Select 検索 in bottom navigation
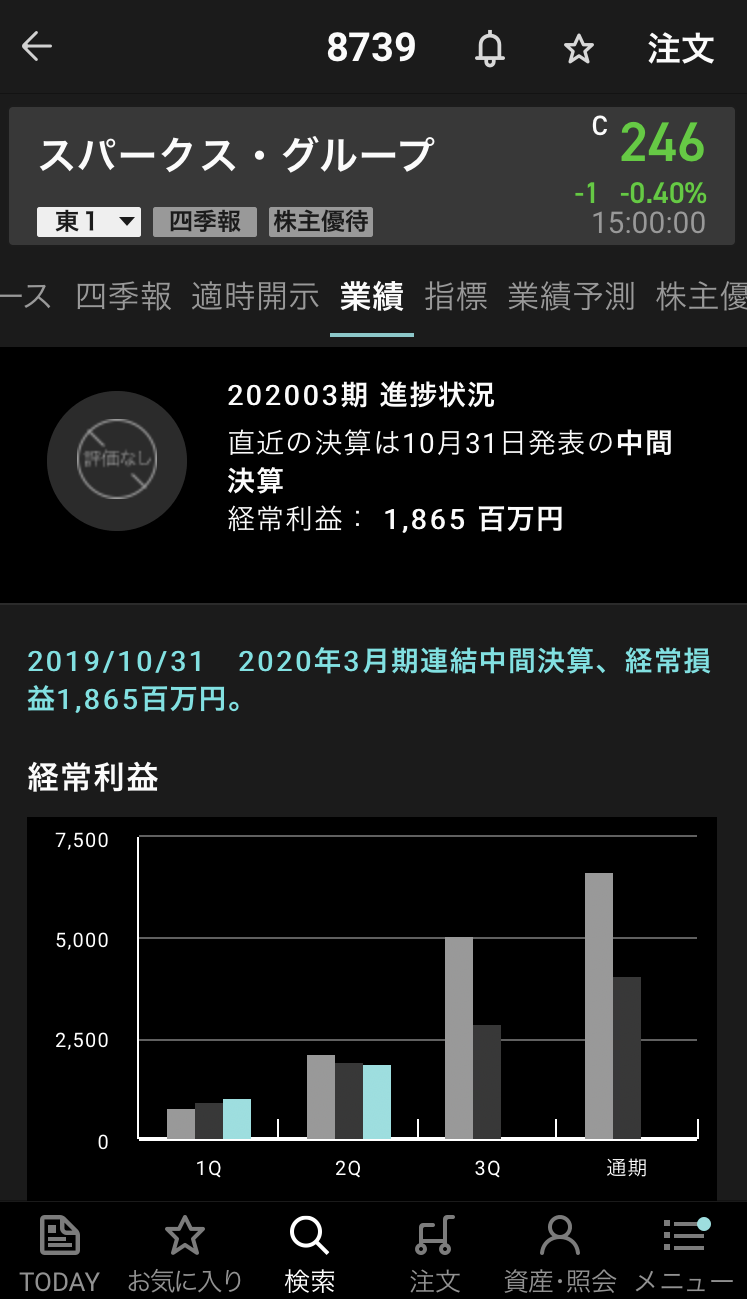 (310, 1251)
